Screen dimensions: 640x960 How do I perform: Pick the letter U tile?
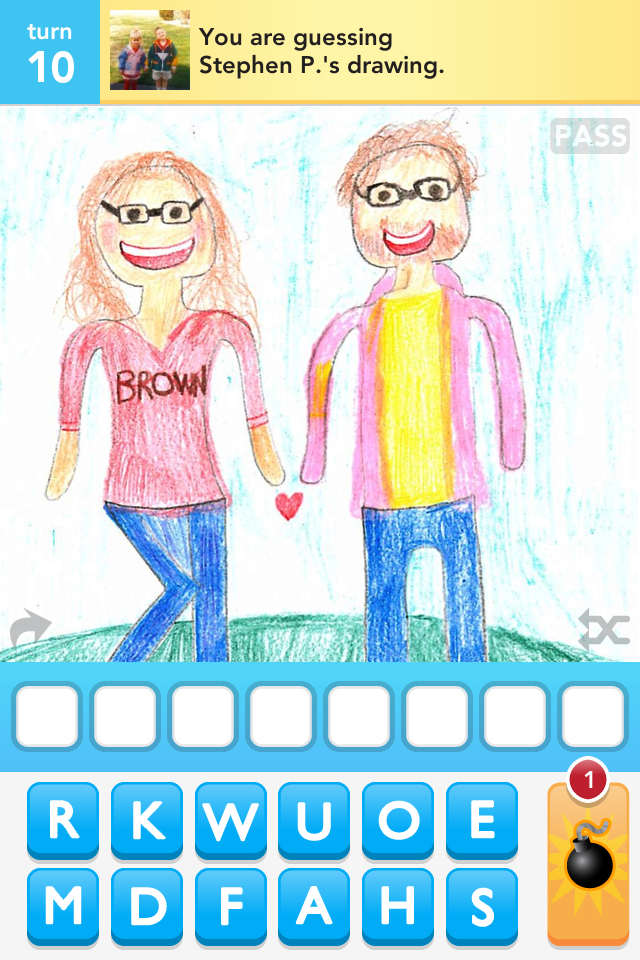pos(314,820)
